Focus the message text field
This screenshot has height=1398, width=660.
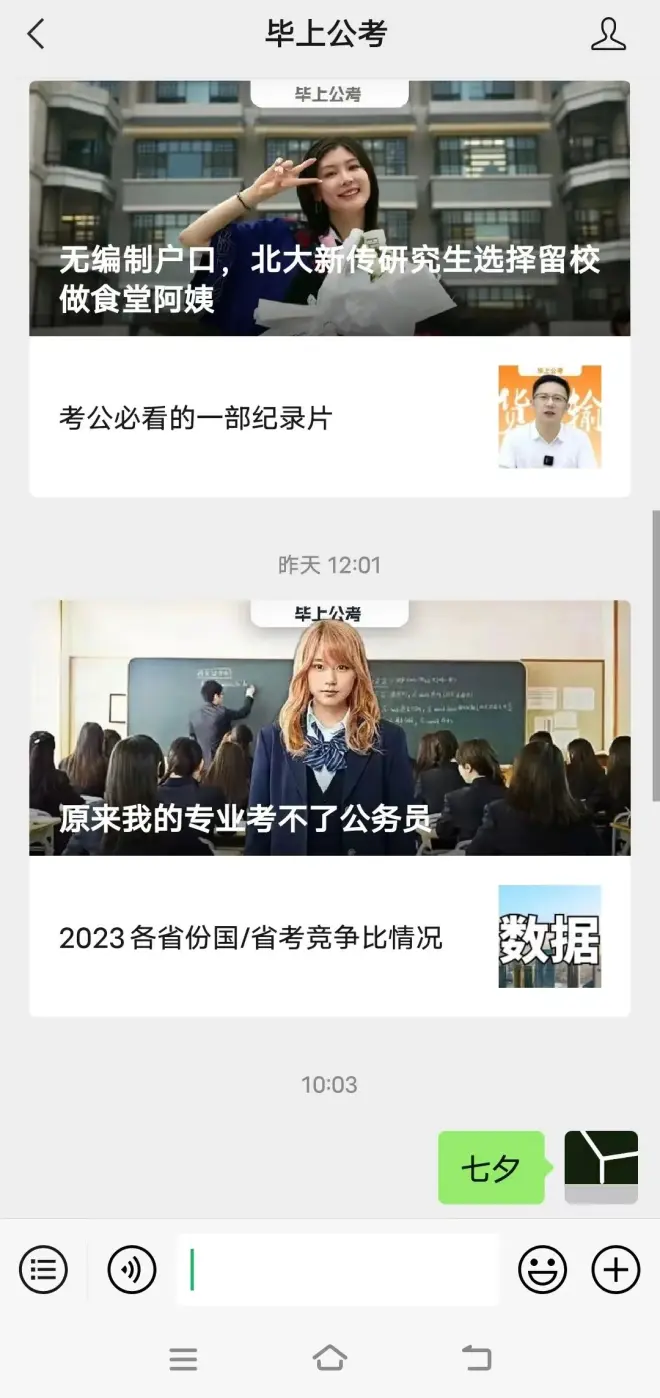pos(338,1270)
